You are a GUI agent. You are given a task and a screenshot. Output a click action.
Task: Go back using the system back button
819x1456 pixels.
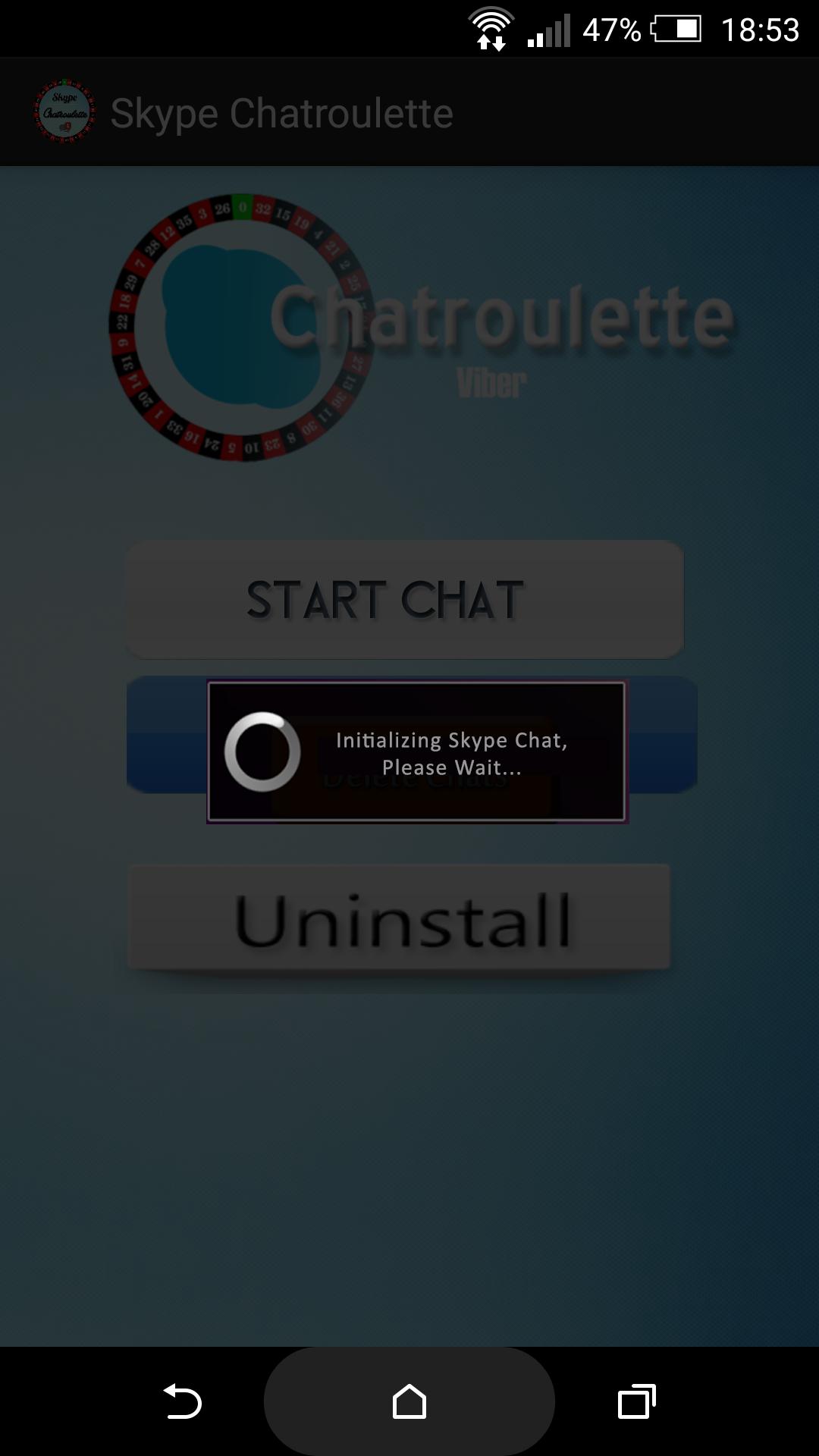tap(183, 1401)
